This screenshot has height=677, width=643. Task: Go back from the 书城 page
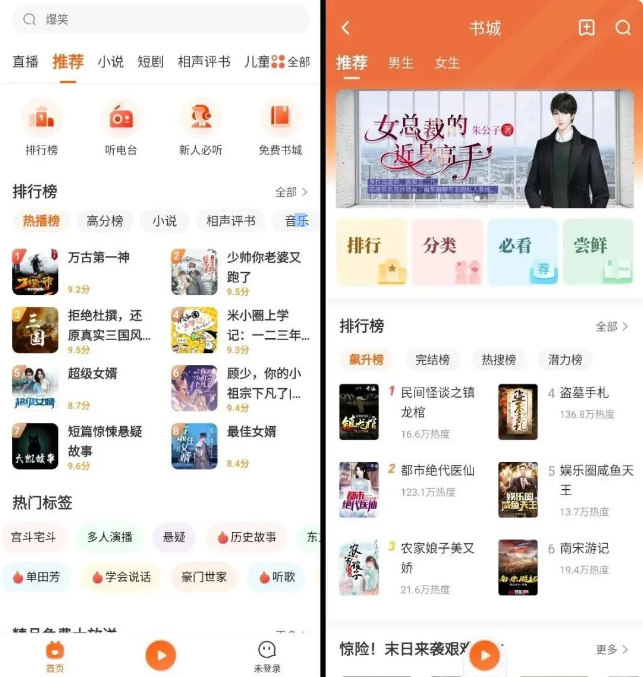coord(346,28)
